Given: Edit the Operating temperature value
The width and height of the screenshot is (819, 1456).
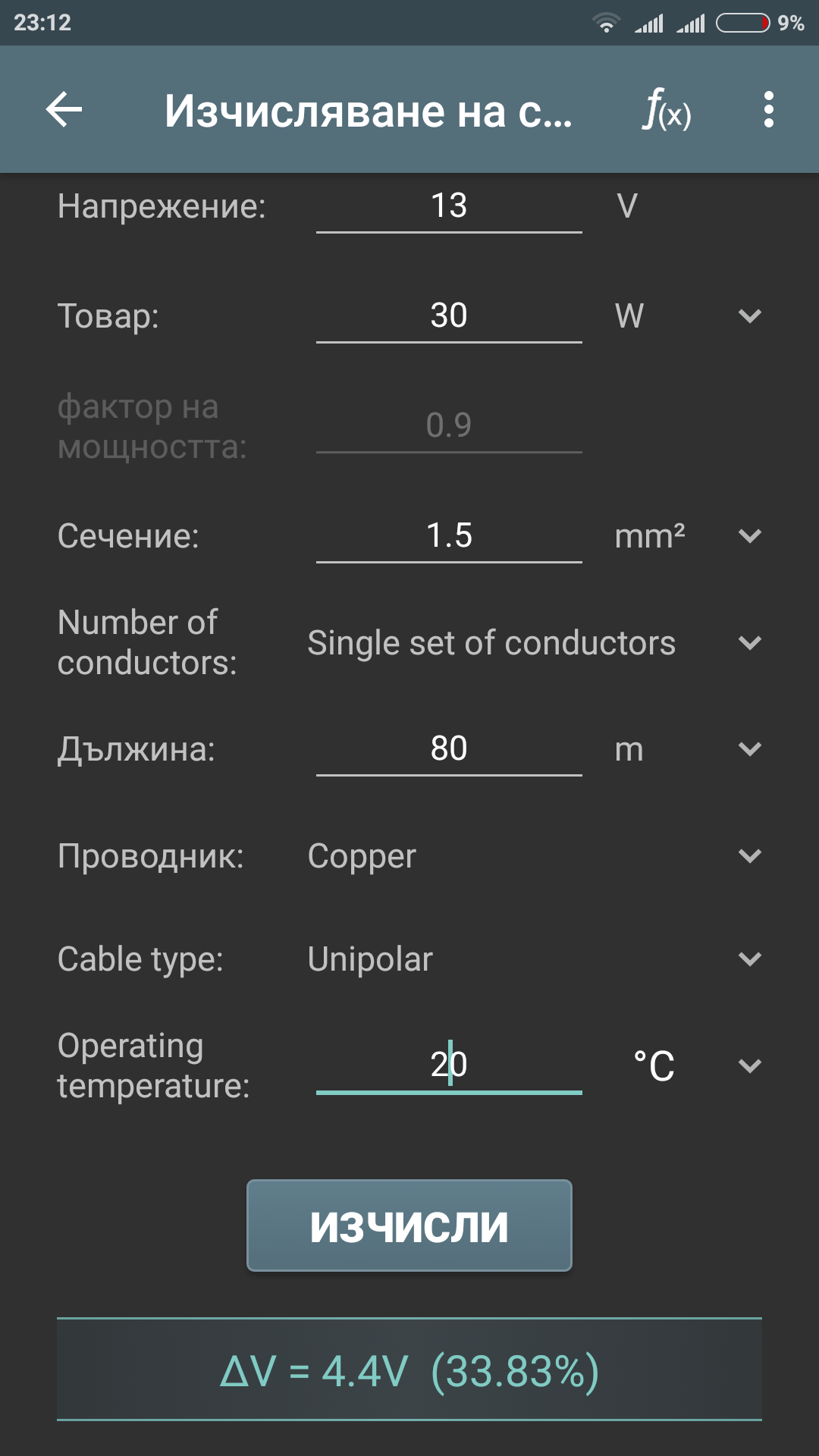Looking at the screenshot, I should click(449, 1065).
